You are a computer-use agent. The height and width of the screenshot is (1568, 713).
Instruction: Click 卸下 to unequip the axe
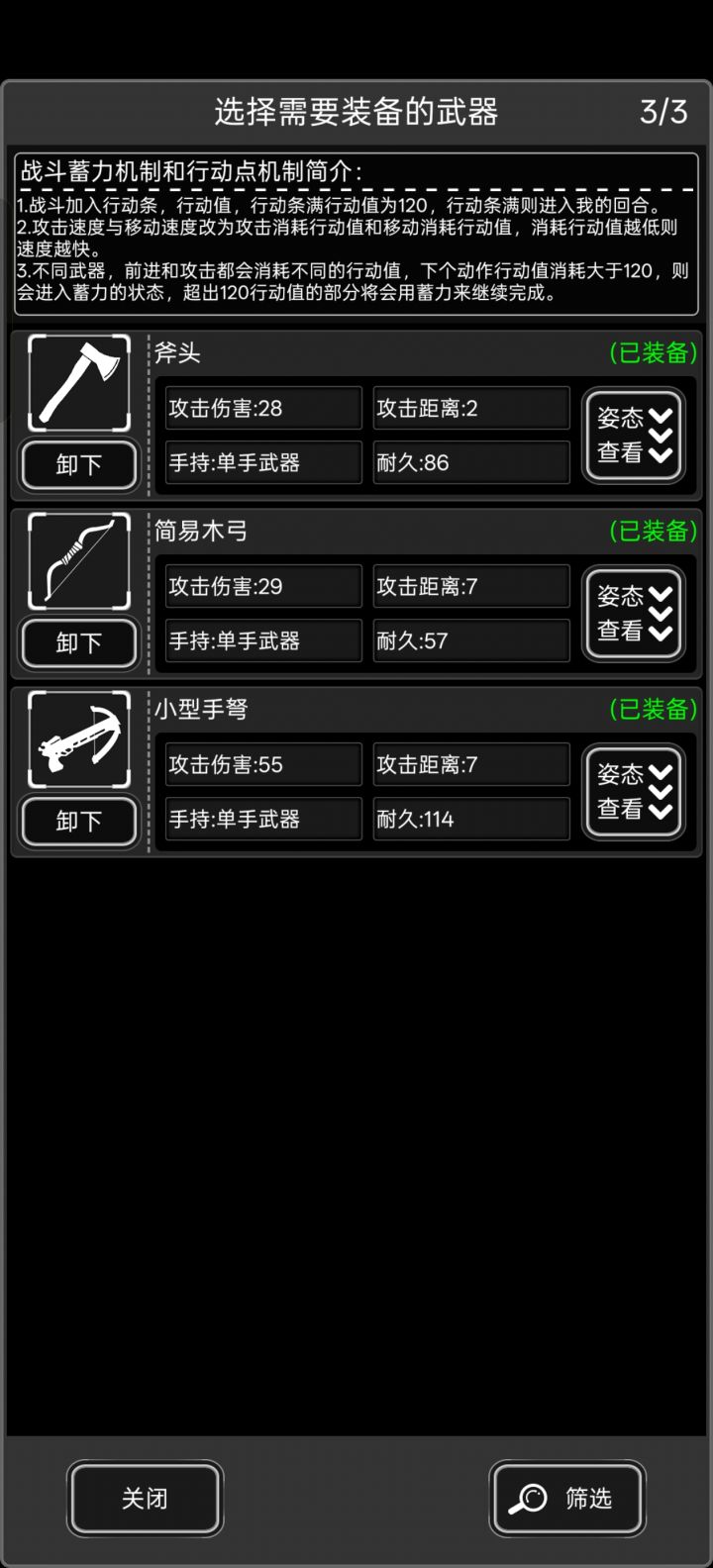pyautogui.click(x=78, y=464)
